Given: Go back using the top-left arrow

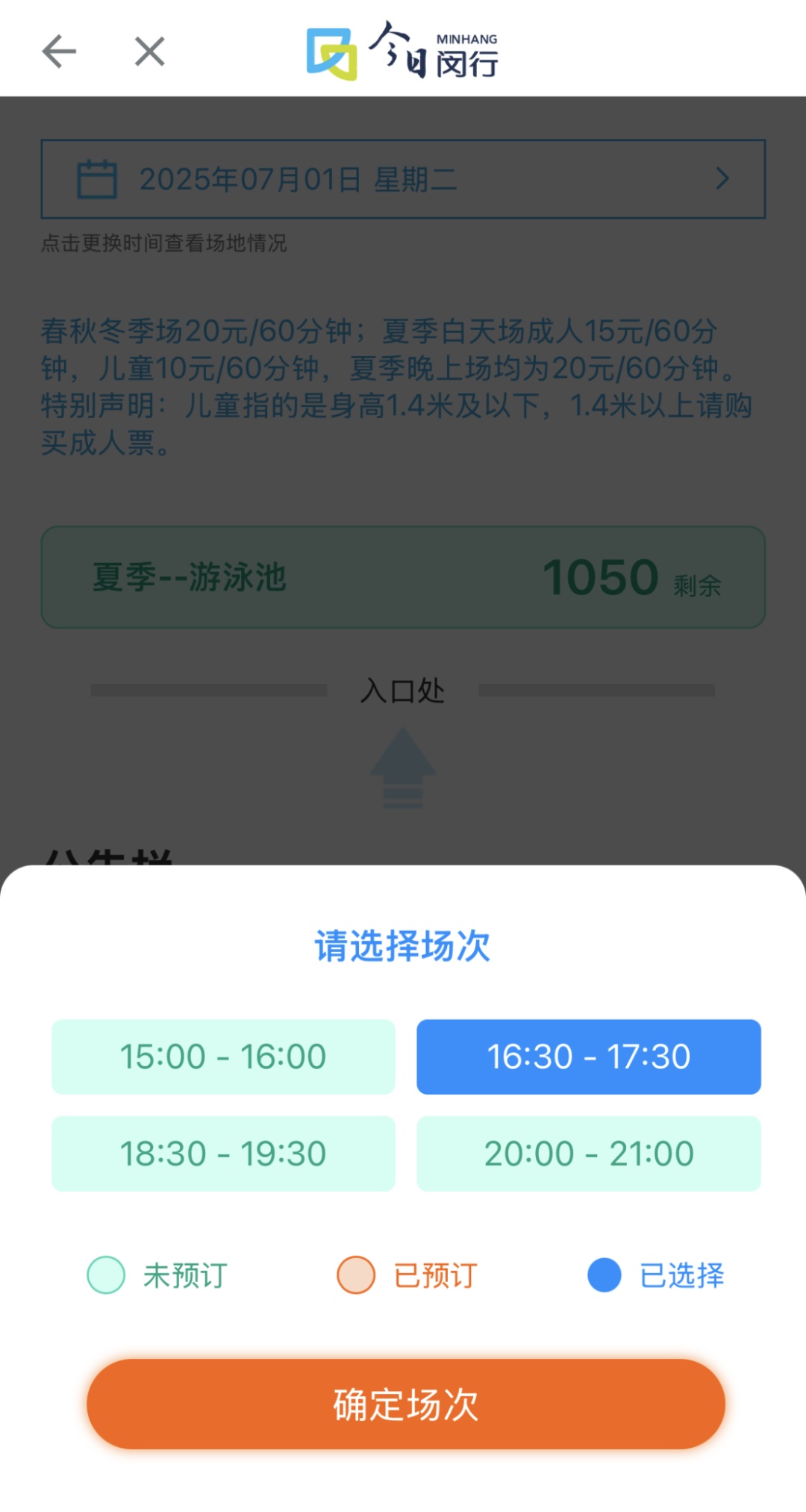Looking at the screenshot, I should [x=59, y=52].
